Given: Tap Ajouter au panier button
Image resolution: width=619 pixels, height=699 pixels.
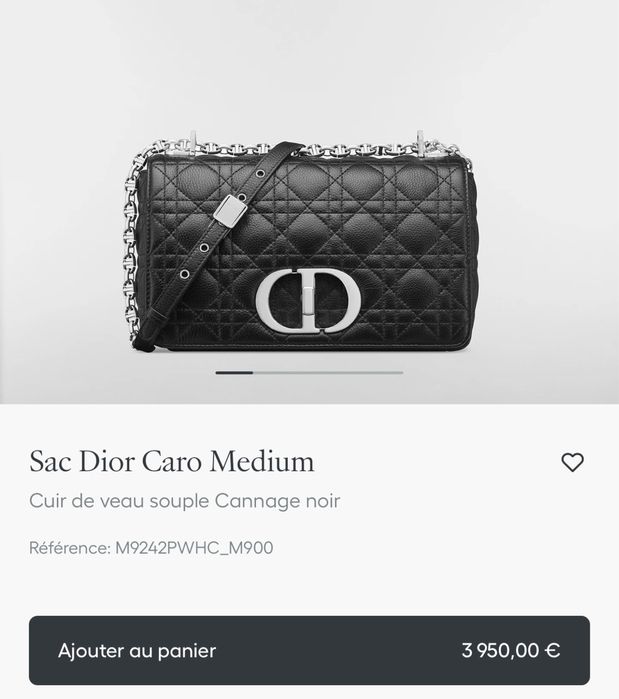Looking at the screenshot, I should (309, 650).
